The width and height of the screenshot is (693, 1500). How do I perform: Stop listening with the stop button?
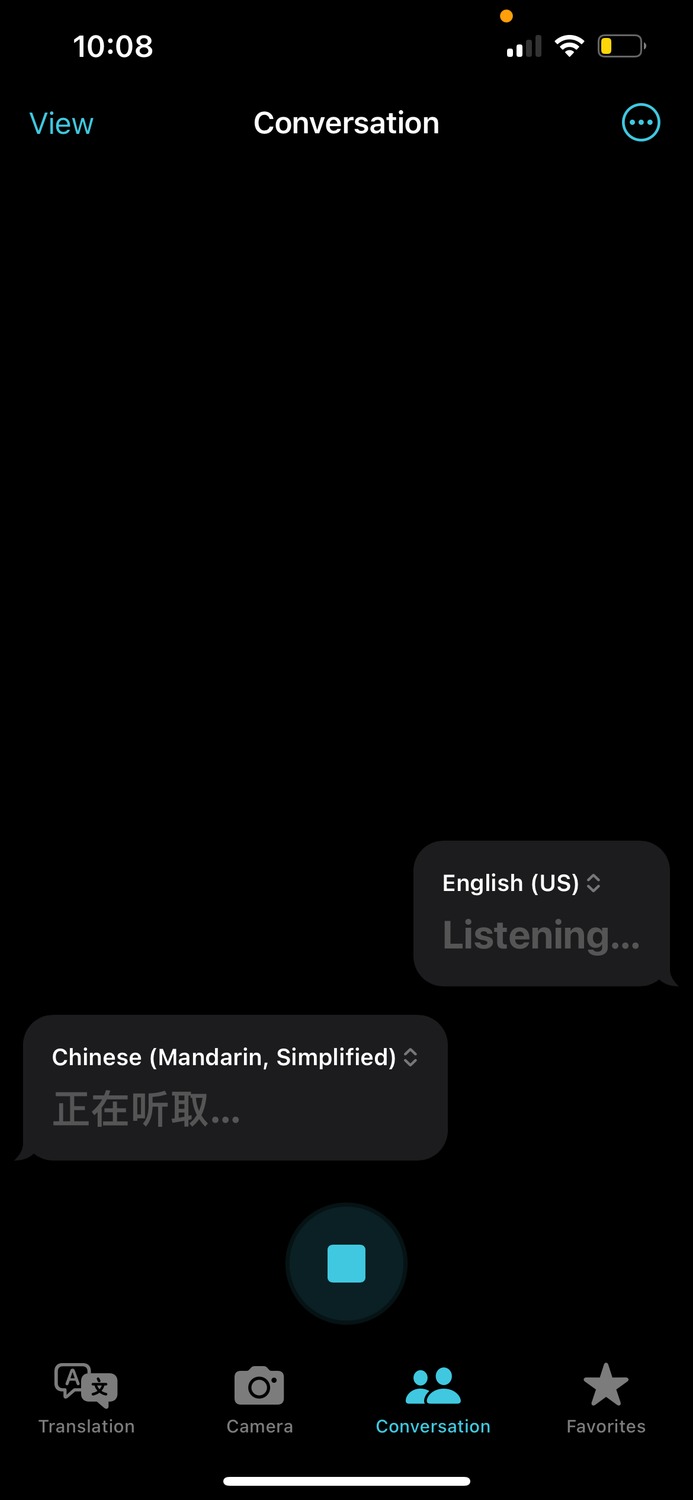point(346,1264)
